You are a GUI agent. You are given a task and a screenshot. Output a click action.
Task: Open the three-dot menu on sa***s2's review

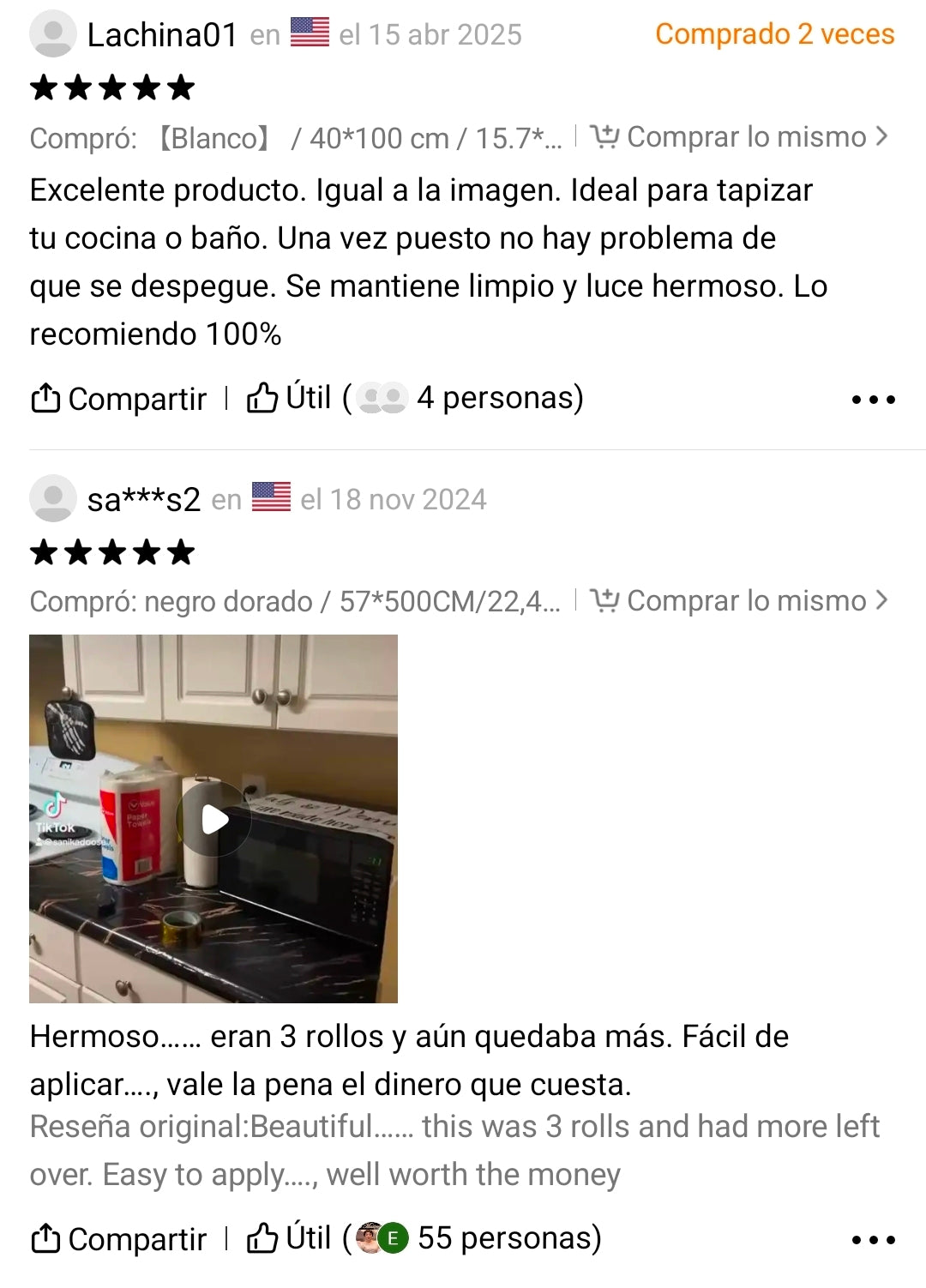coord(874,1237)
